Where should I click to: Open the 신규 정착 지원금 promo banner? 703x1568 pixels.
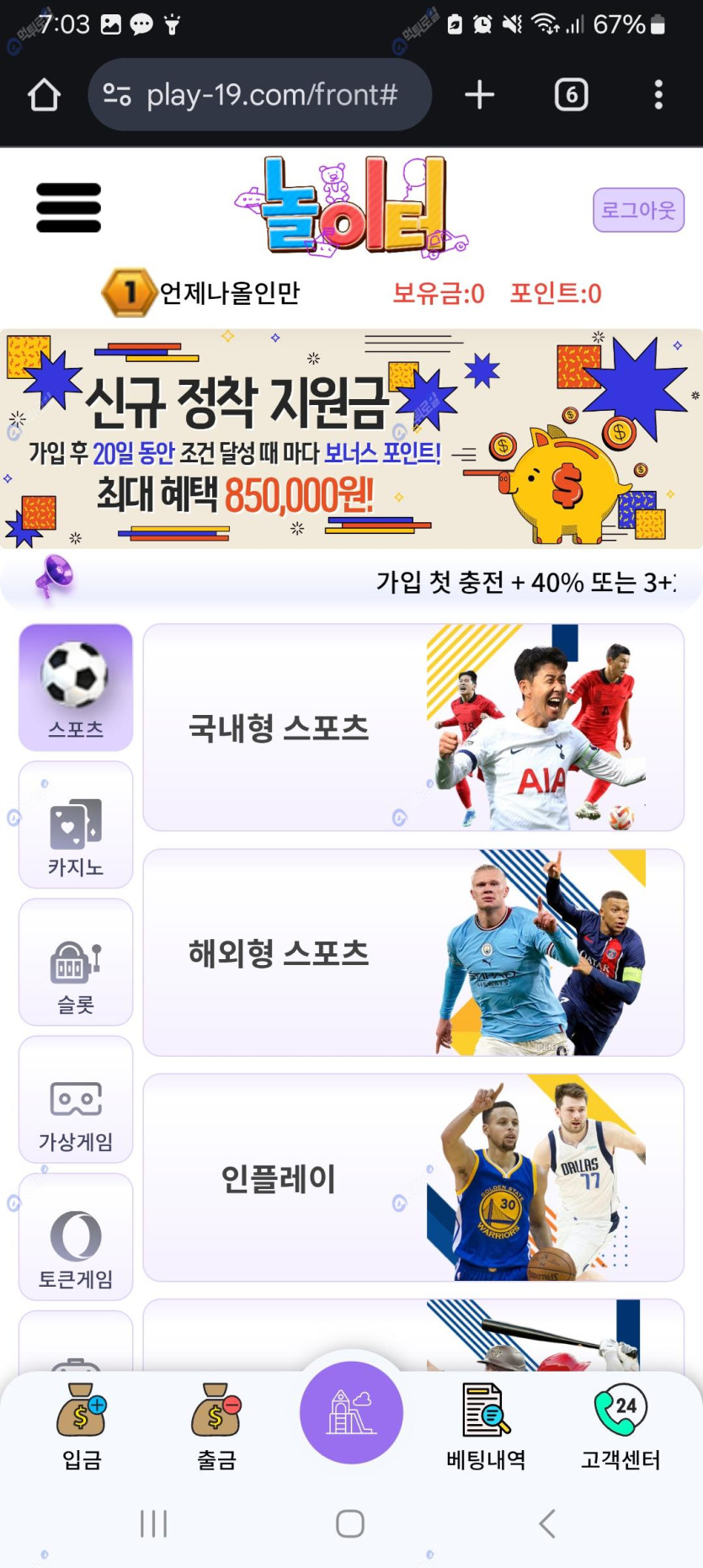pyautogui.click(x=351, y=439)
